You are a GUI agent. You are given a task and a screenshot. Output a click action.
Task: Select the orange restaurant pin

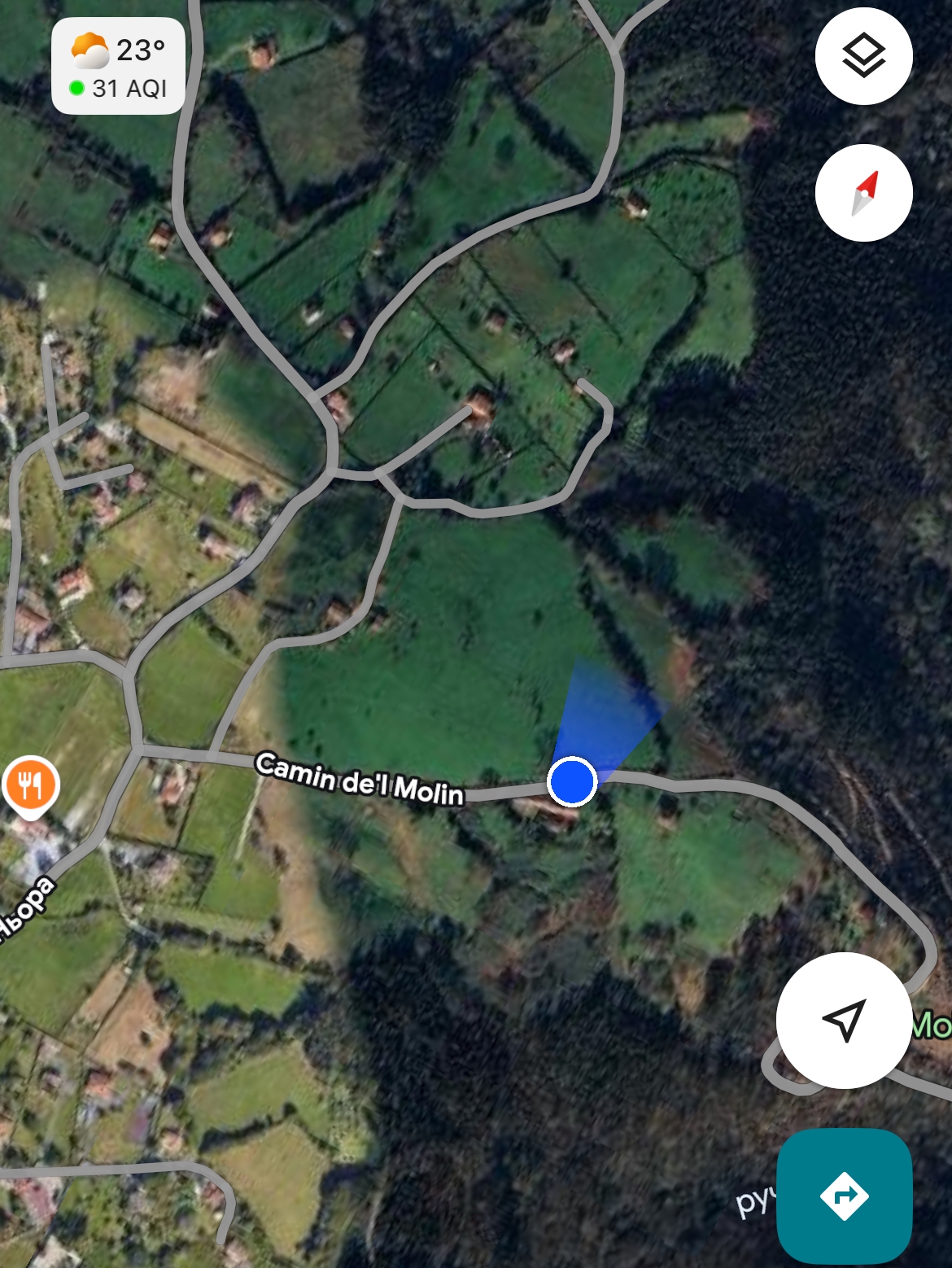[x=30, y=786]
